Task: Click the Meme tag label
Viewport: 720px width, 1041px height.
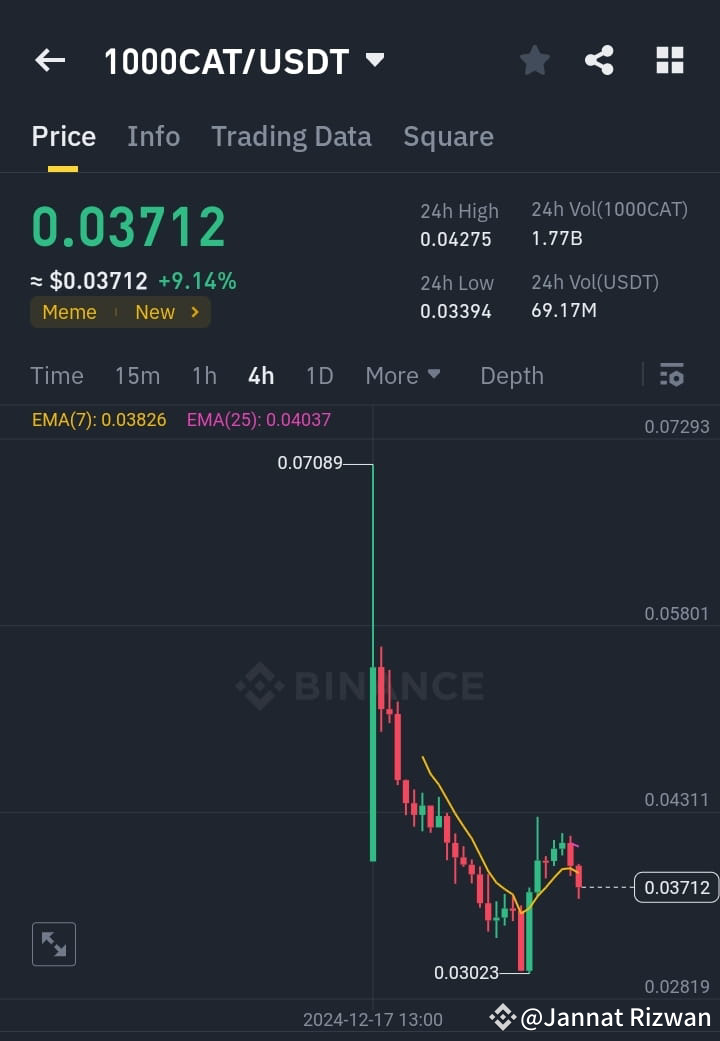Action: point(69,312)
